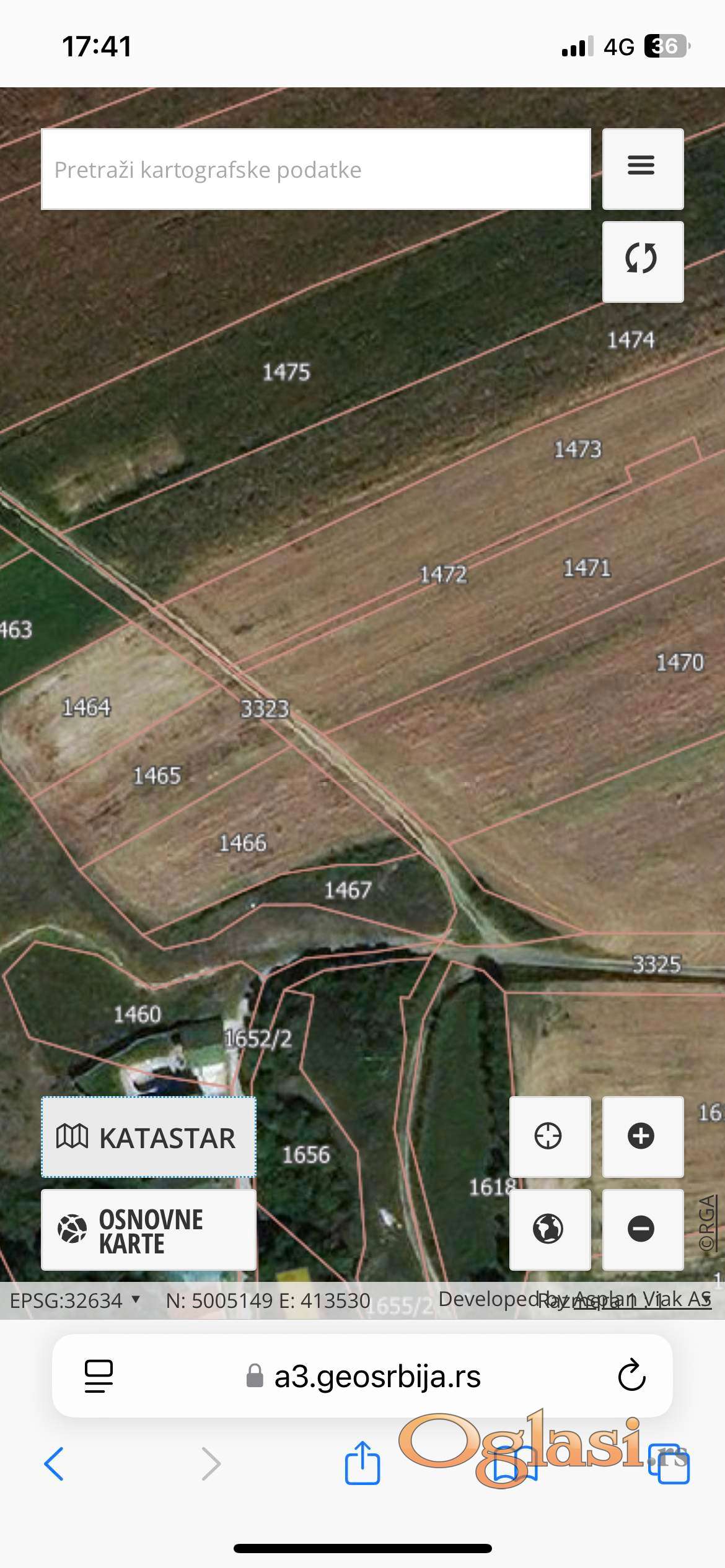
Task: Go back to the previous page
Action: (x=55, y=1464)
